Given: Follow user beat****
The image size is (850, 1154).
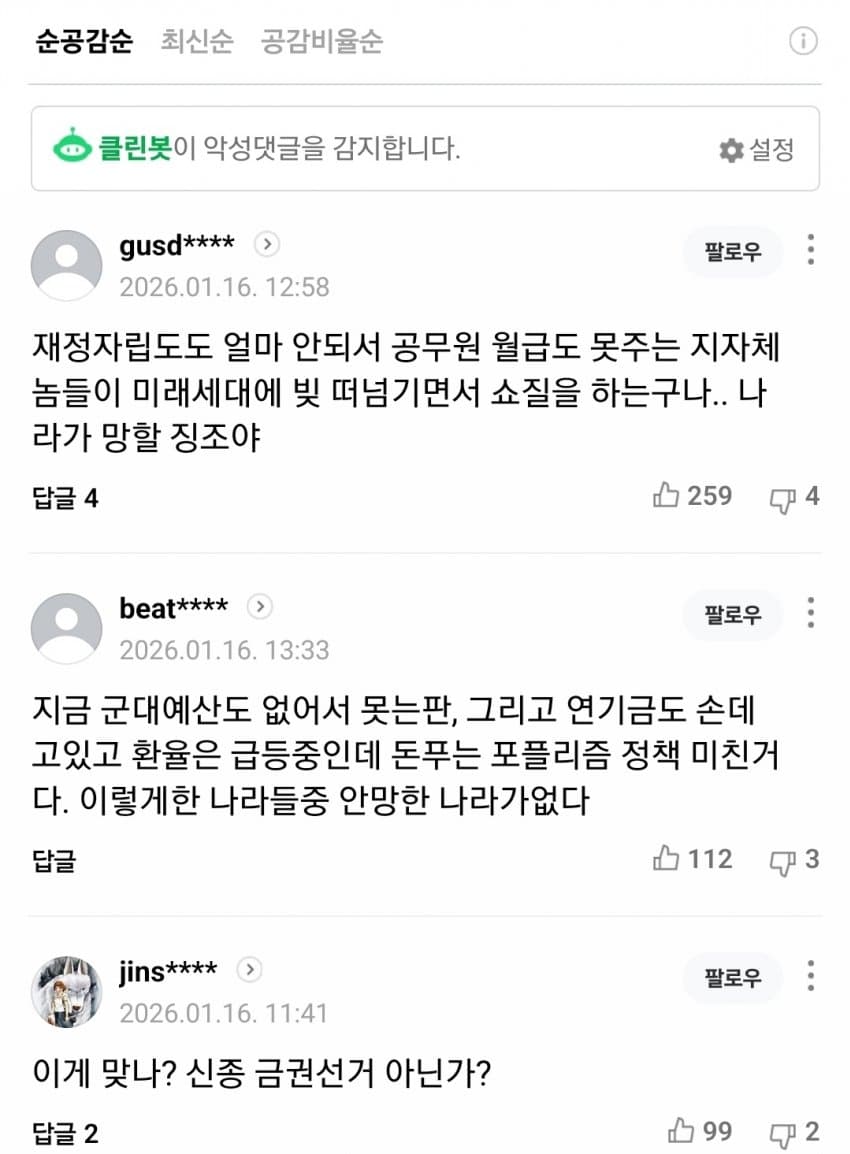Looking at the screenshot, I should pyautogui.click(x=733, y=614).
